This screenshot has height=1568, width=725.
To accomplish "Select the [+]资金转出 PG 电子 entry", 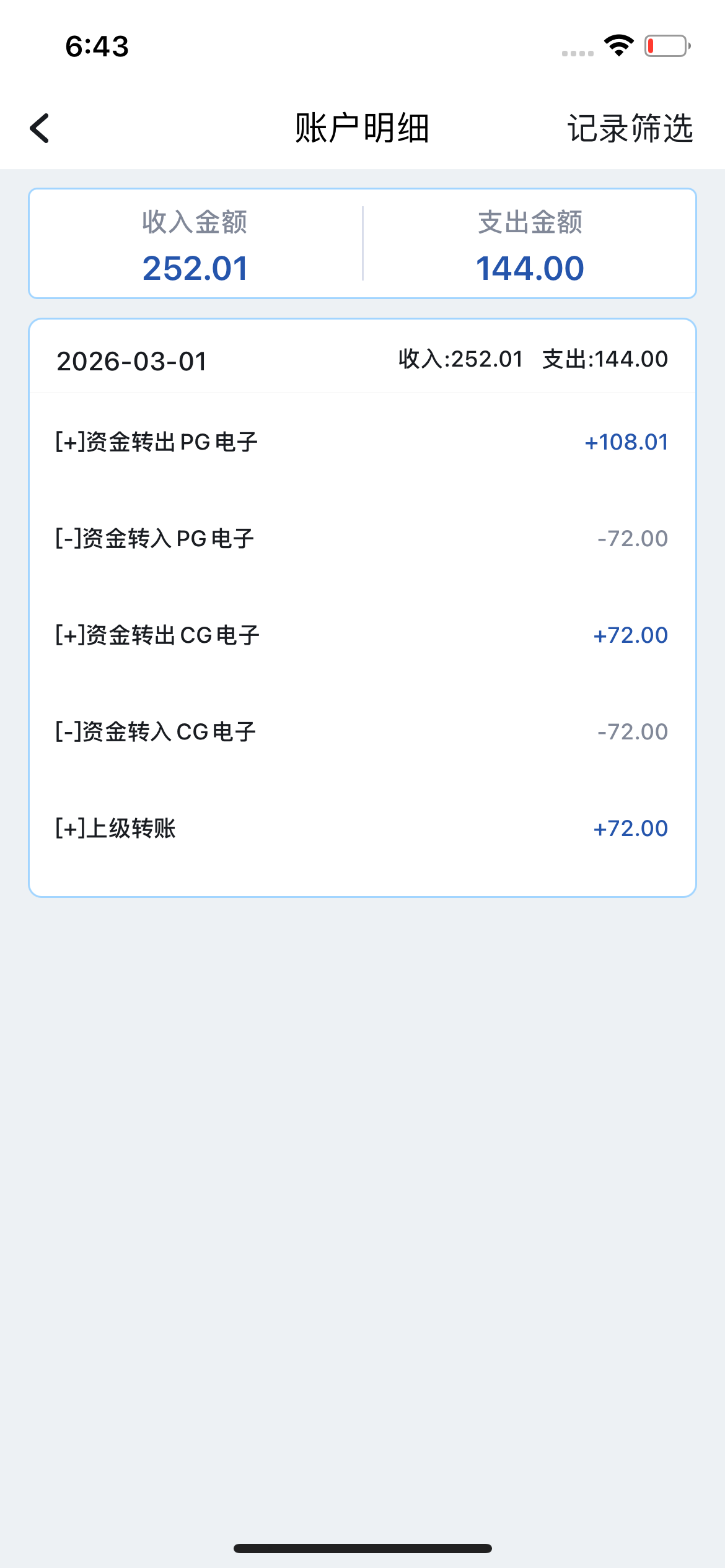I will [157, 441].
